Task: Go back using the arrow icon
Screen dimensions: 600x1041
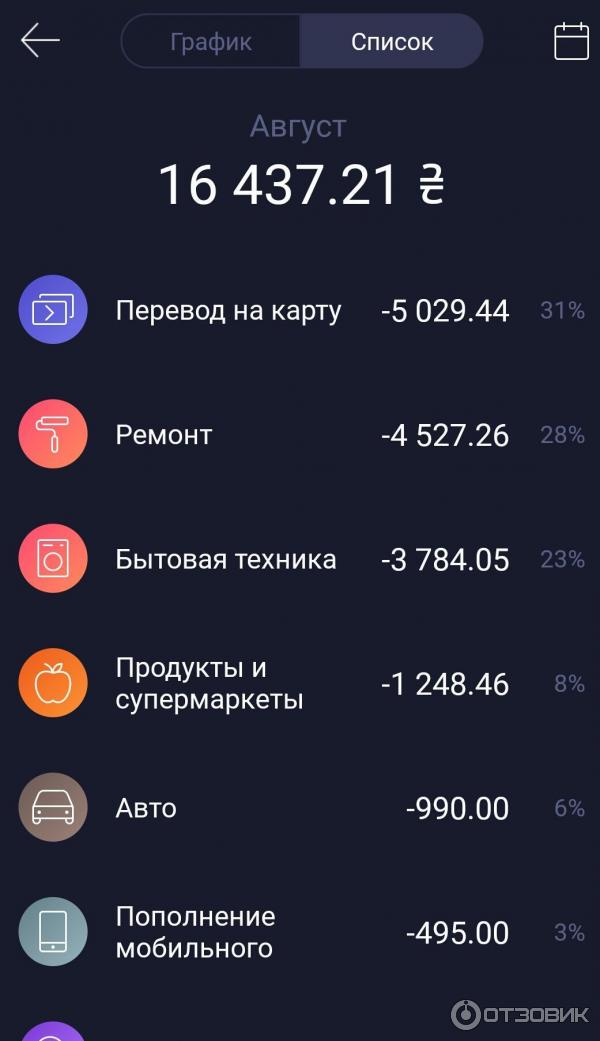Action: coord(40,41)
